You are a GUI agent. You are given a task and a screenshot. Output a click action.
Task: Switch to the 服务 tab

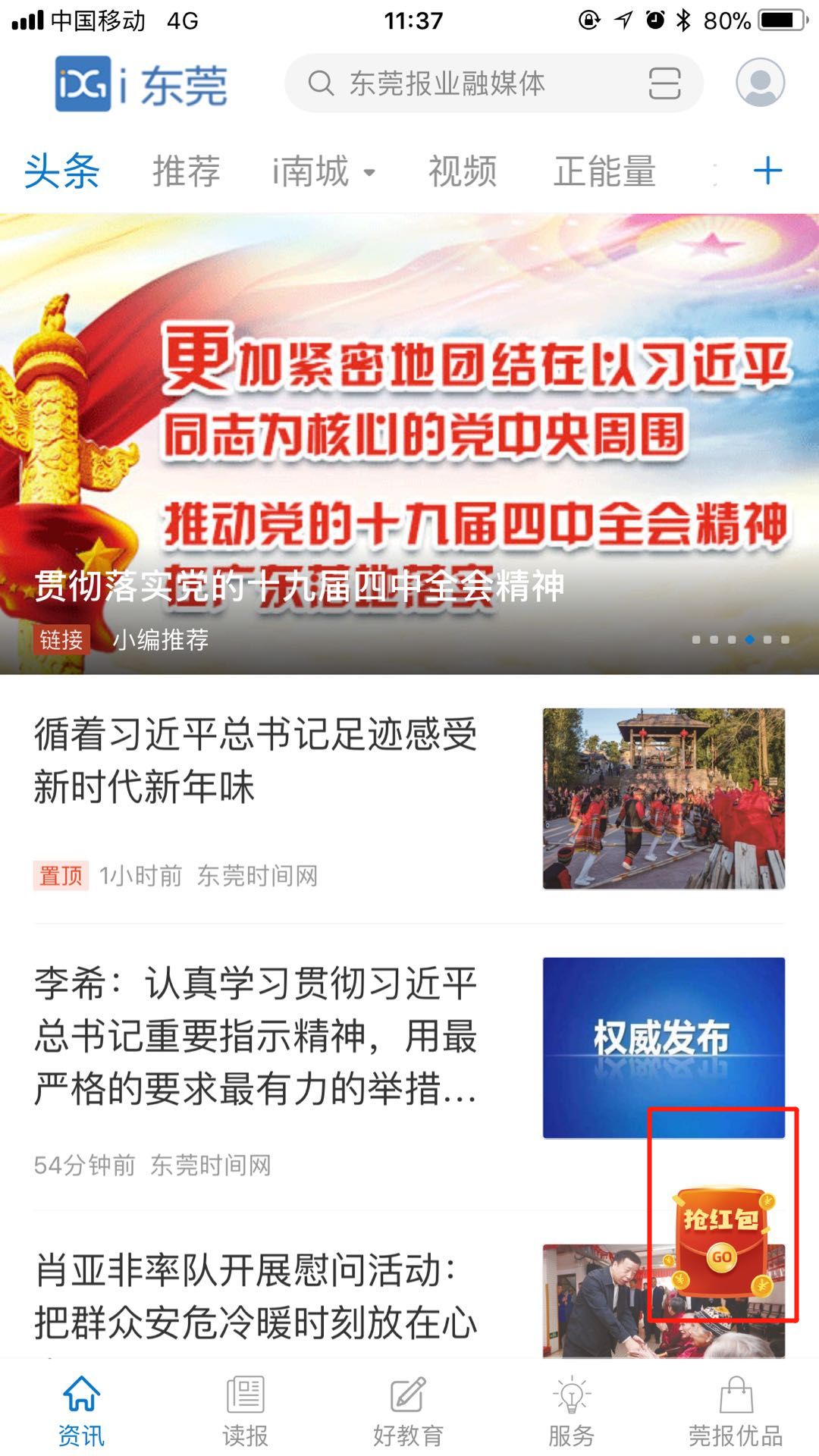[572, 1412]
